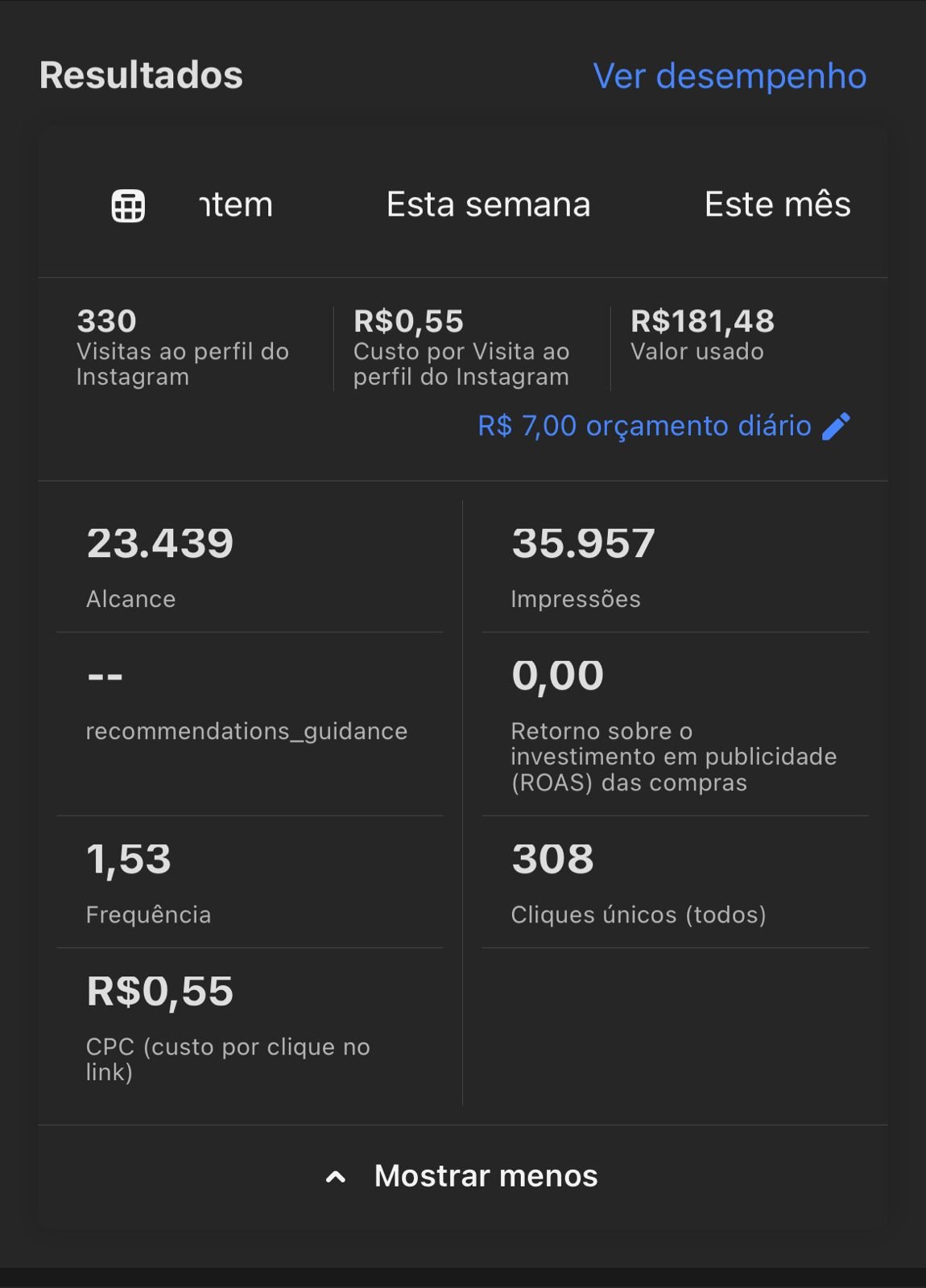Open the calendar date range picker
The image size is (926, 1288).
tap(128, 206)
